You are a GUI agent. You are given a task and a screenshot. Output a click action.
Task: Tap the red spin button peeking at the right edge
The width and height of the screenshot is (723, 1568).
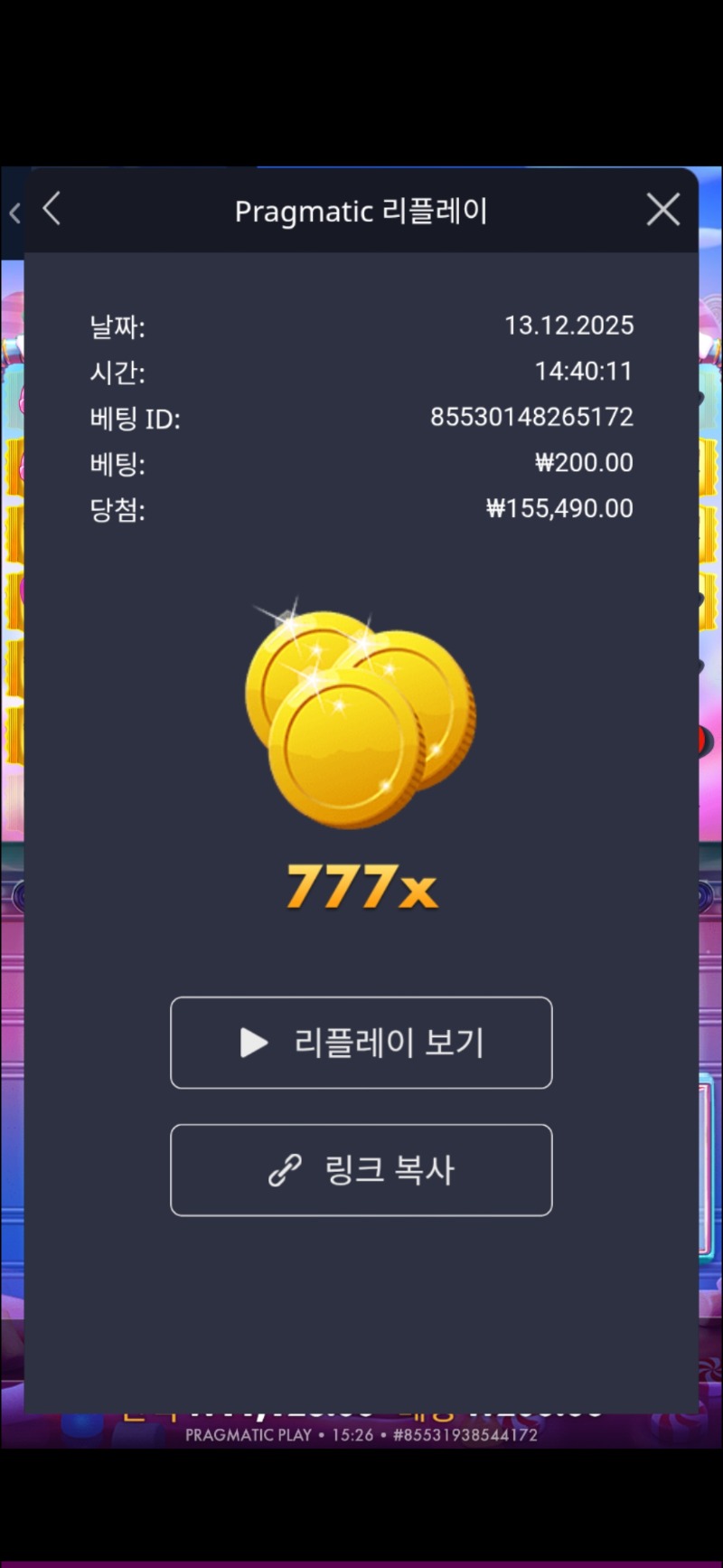tap(704, 739)
